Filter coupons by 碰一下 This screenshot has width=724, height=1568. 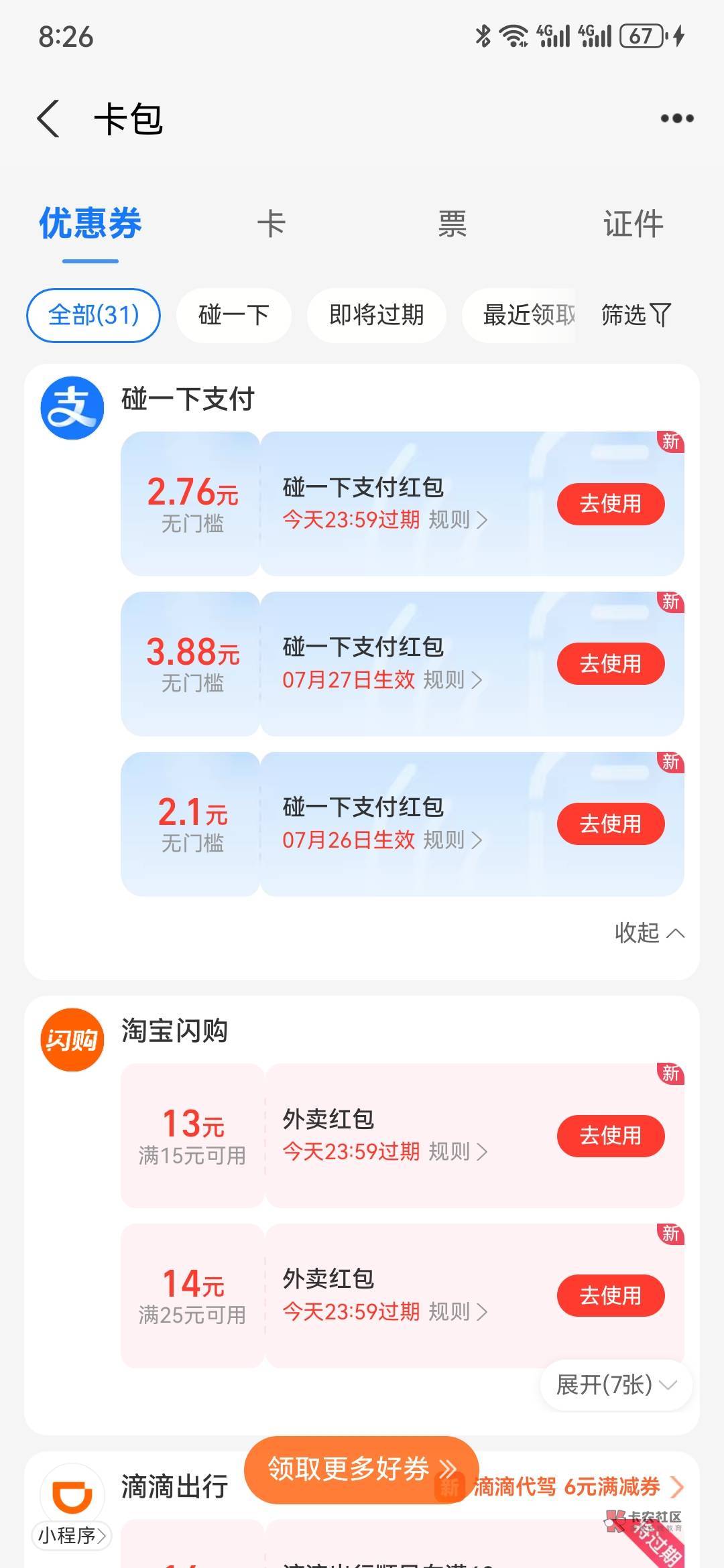[233, 315]
